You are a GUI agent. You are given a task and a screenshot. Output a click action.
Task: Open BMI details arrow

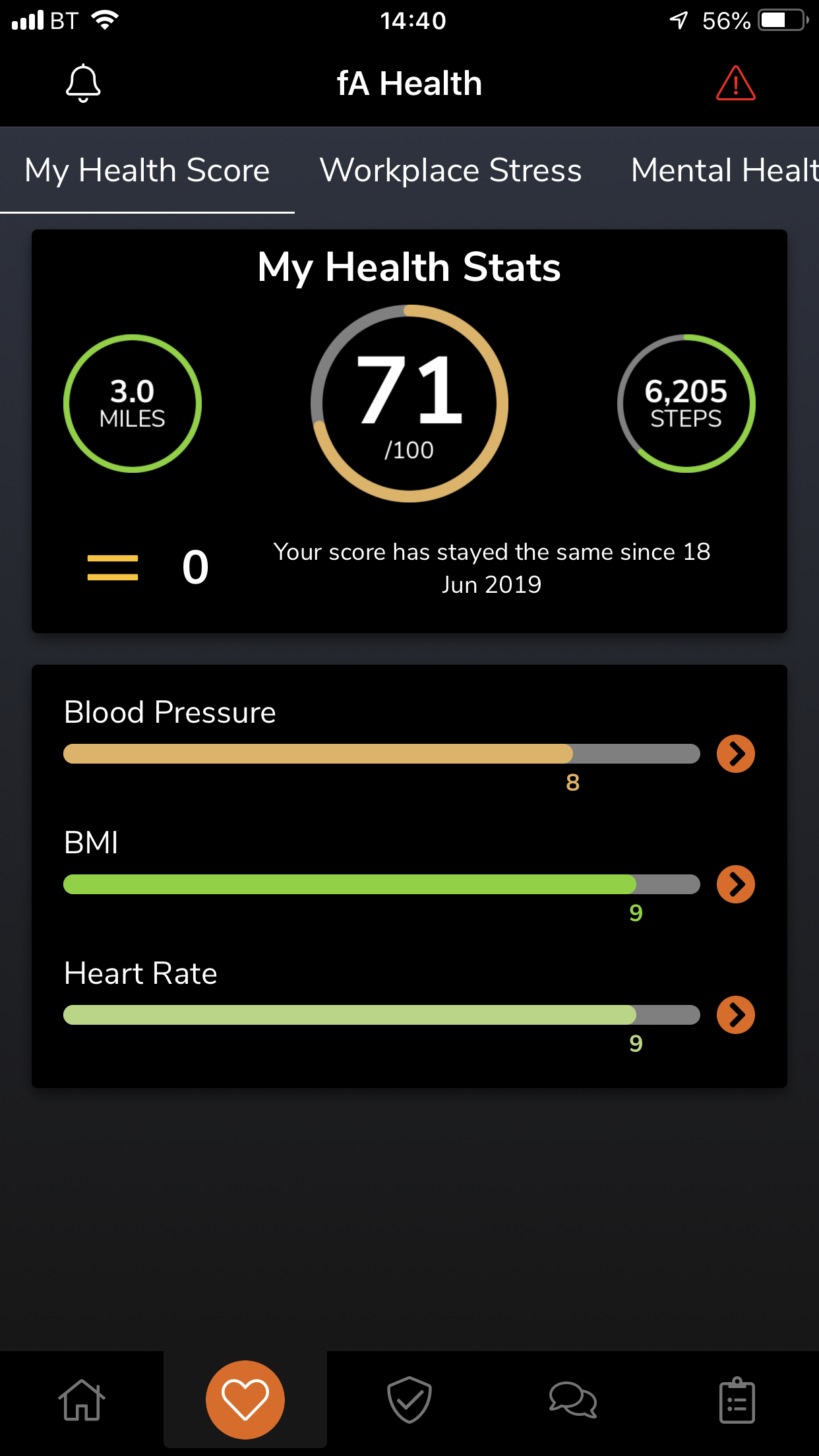point(735,884)
